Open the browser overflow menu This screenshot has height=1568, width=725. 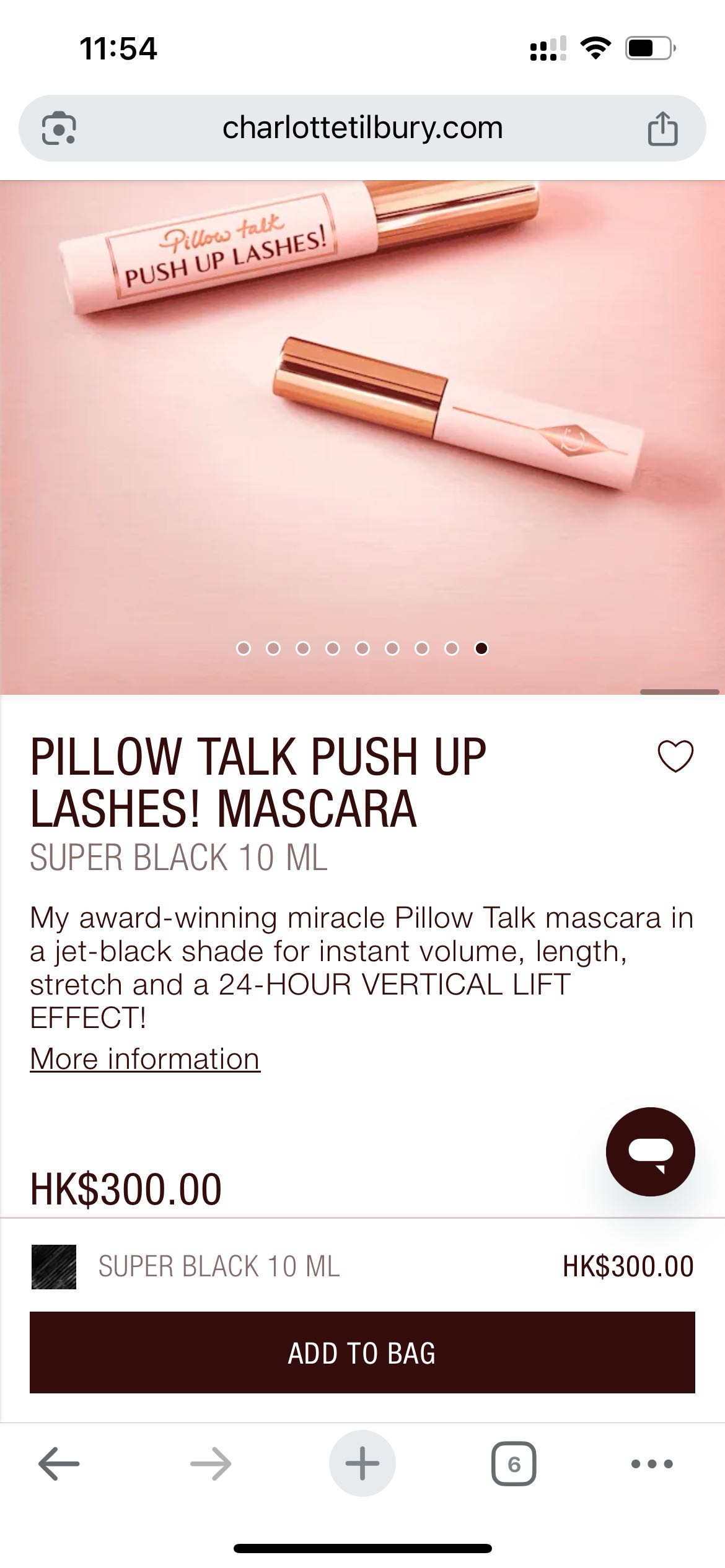pos(651,1464)
